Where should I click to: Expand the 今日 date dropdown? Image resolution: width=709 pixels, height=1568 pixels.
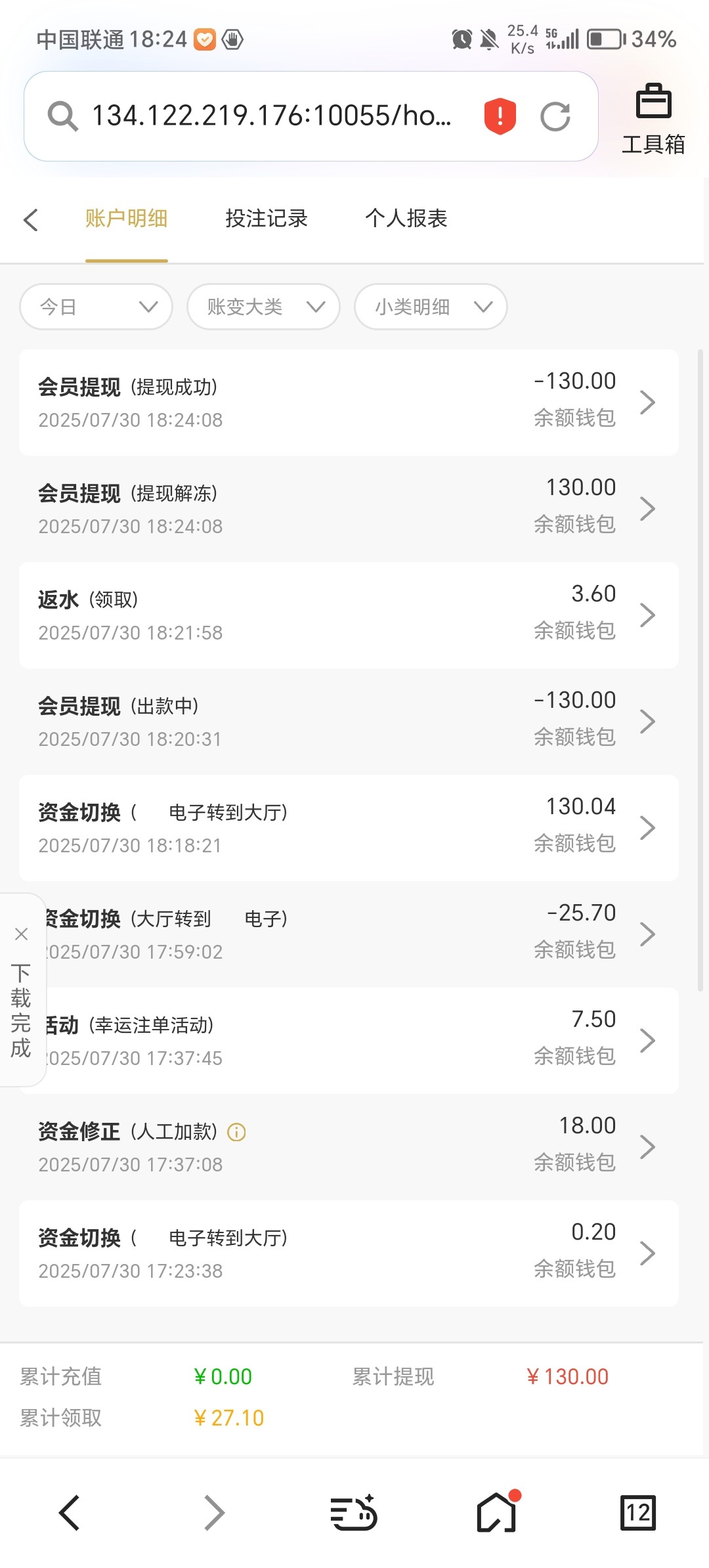97,307
